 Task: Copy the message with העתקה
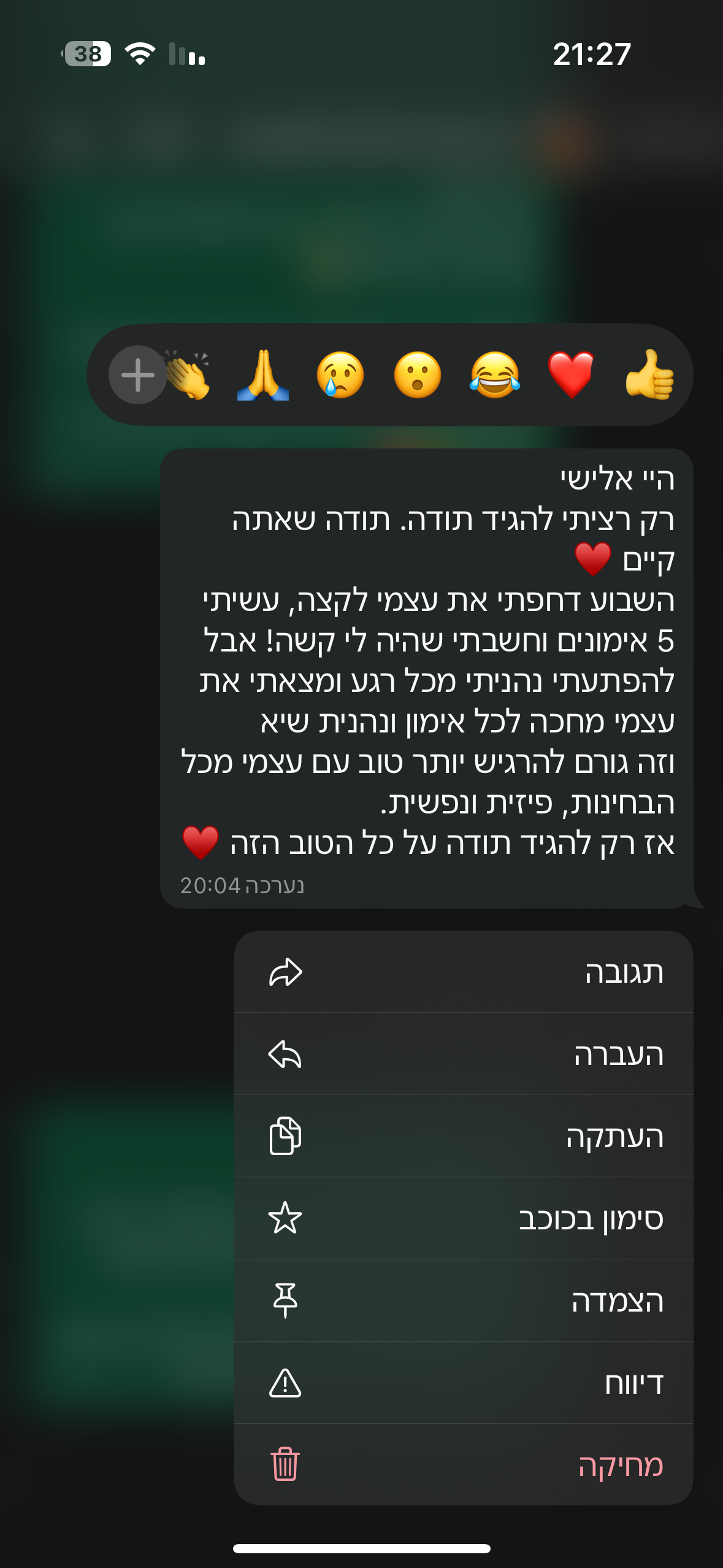tap(464, 1136)
